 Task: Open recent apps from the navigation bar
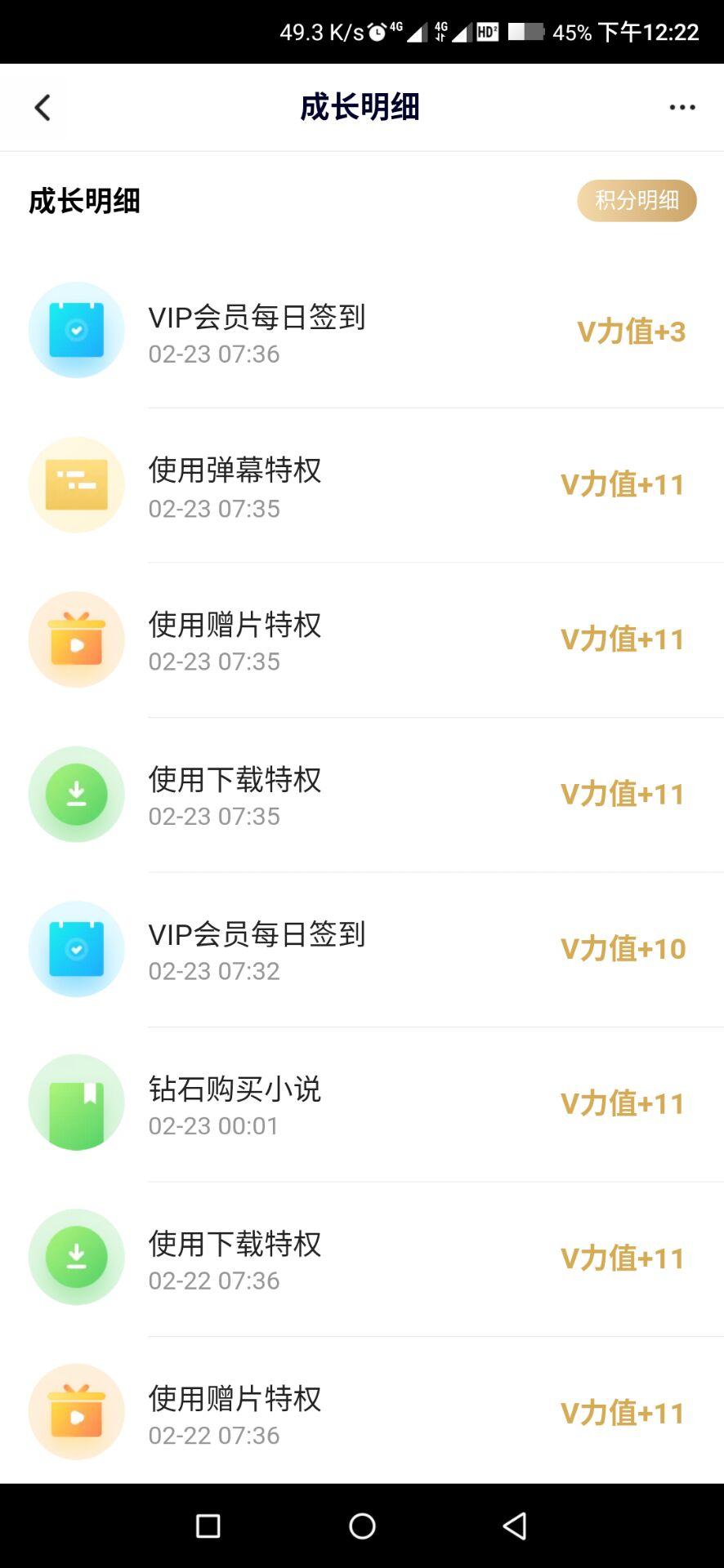point(208,1526)
